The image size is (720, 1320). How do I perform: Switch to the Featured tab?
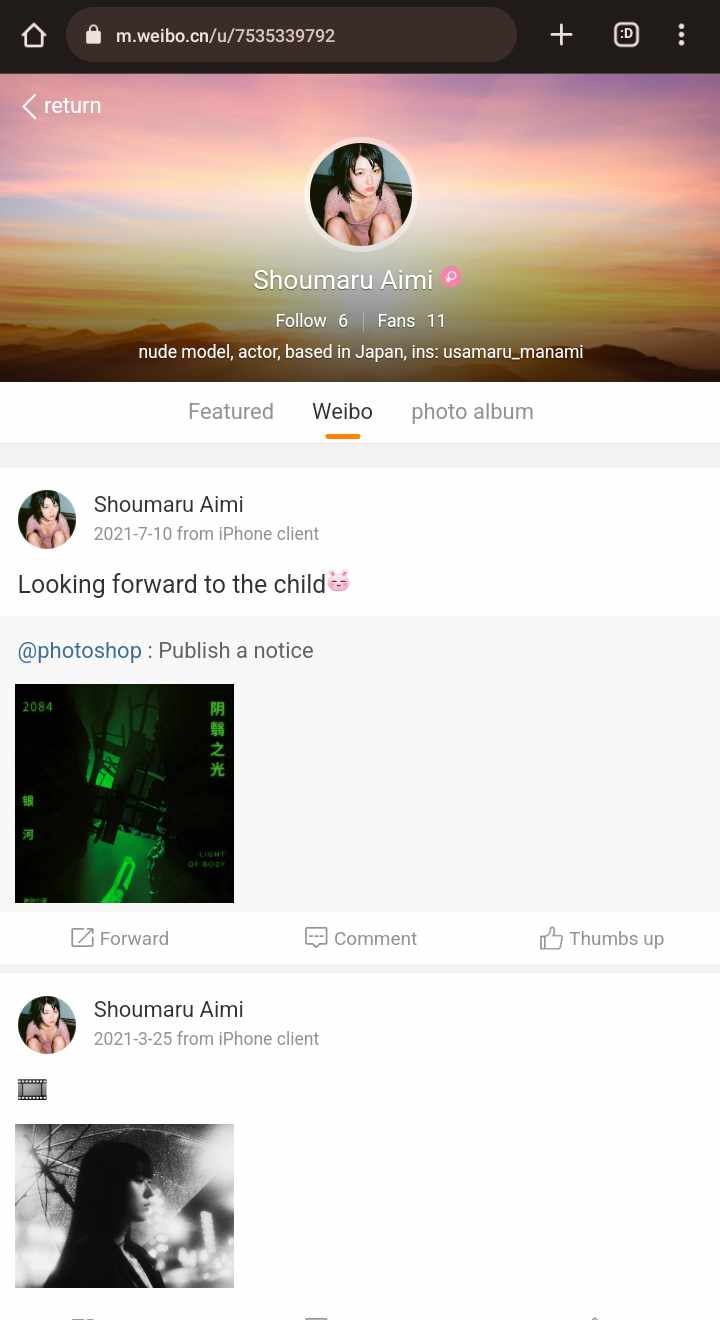[231, 412]
